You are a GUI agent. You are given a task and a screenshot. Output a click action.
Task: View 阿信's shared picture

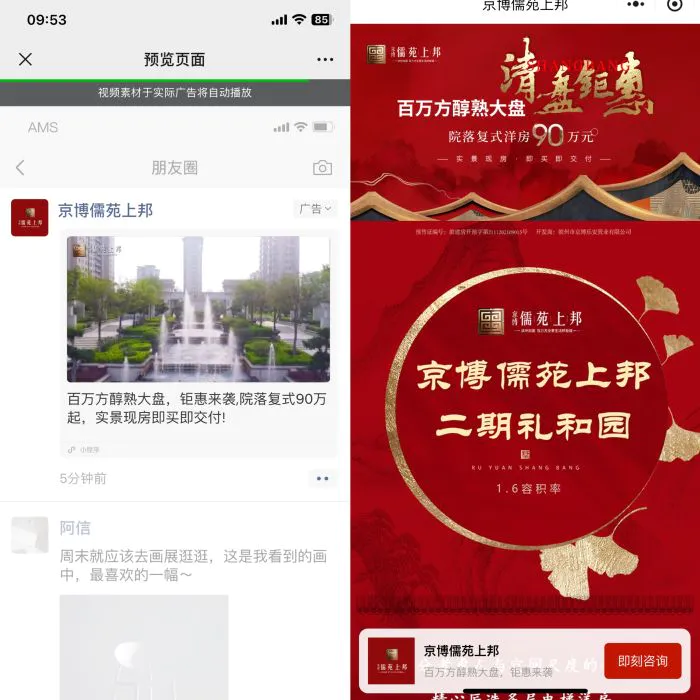tap(143, 645)
